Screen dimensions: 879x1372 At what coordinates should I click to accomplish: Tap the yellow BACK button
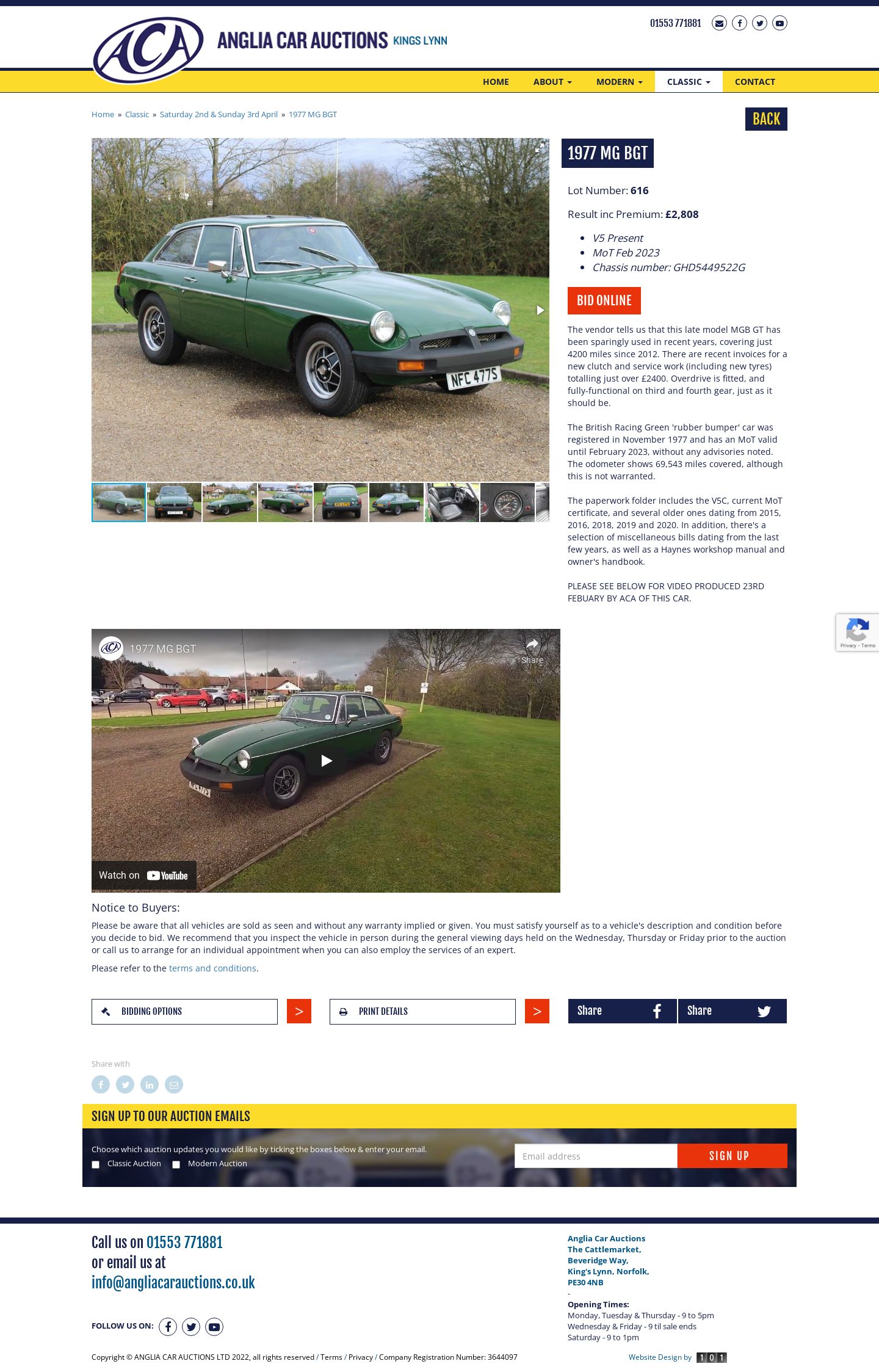pyautogui.click(x=765, y=119)
